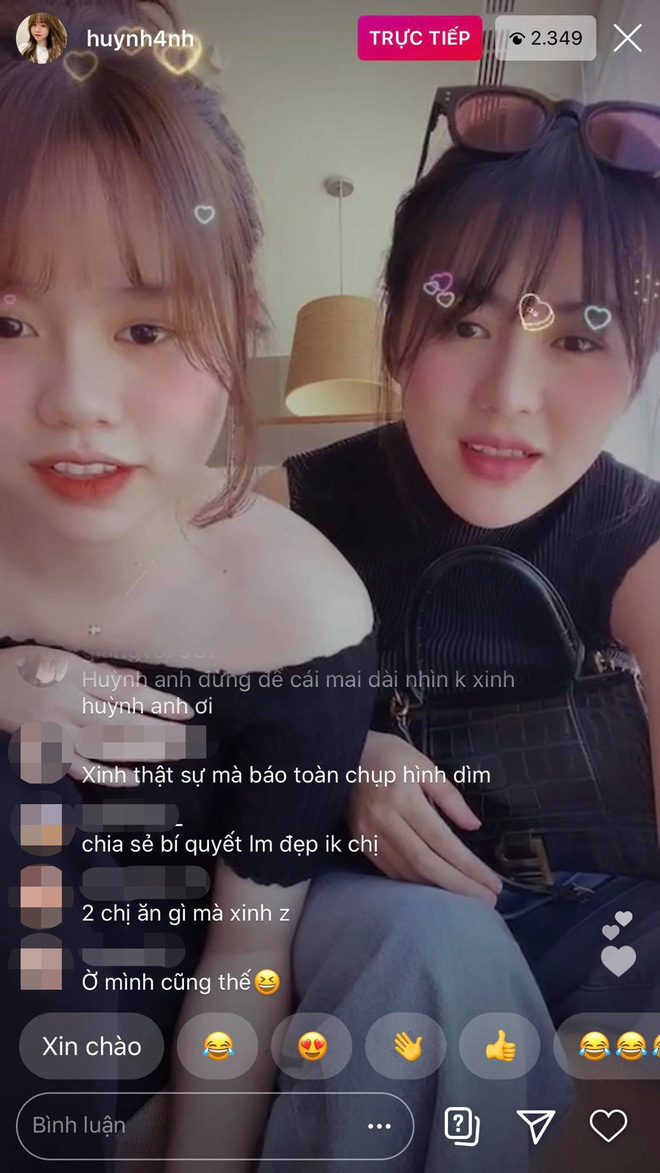Send the crying-laughing emoji reaction
The width and height of the screenshot is (660, 1173).
[x=217, y=1046]
